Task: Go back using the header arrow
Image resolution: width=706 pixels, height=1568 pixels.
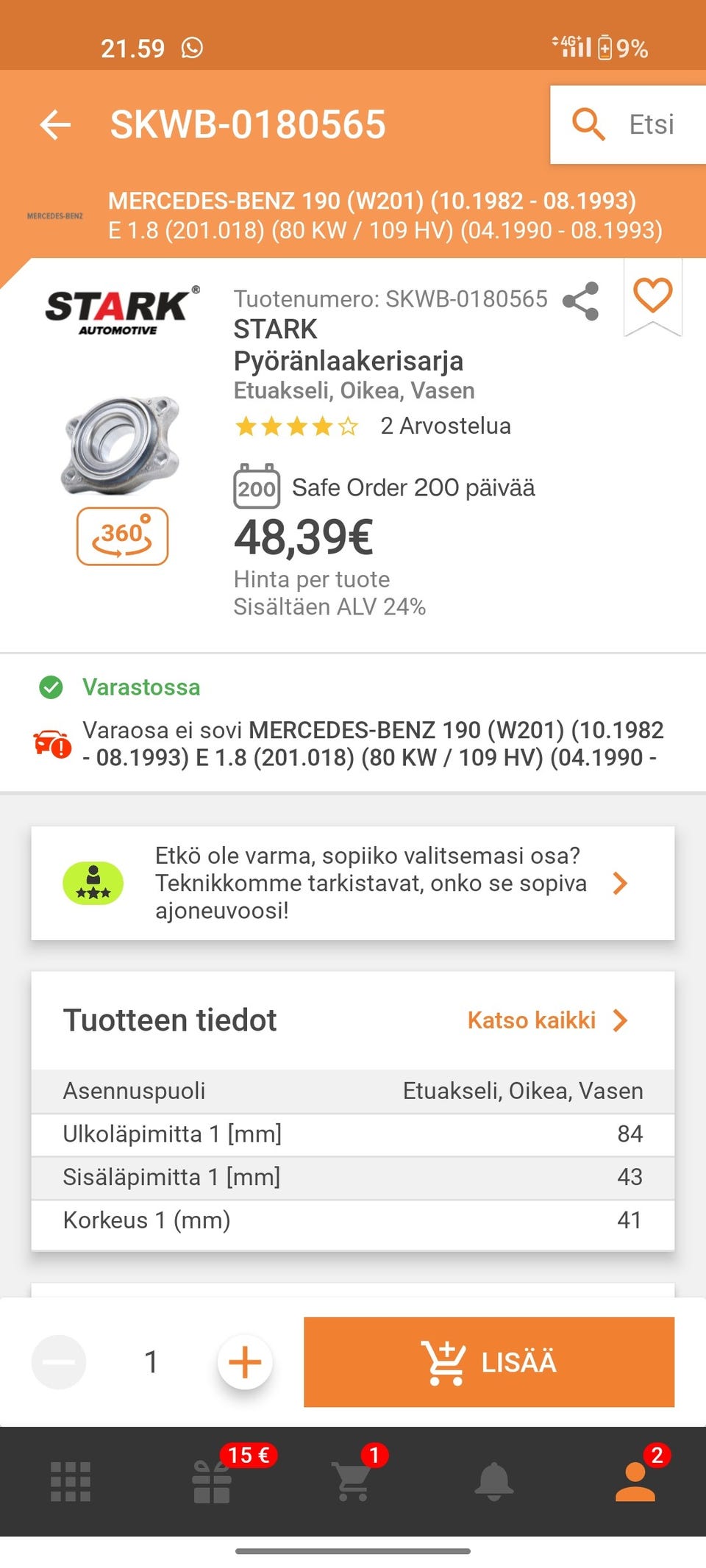Action: point(56,124)
